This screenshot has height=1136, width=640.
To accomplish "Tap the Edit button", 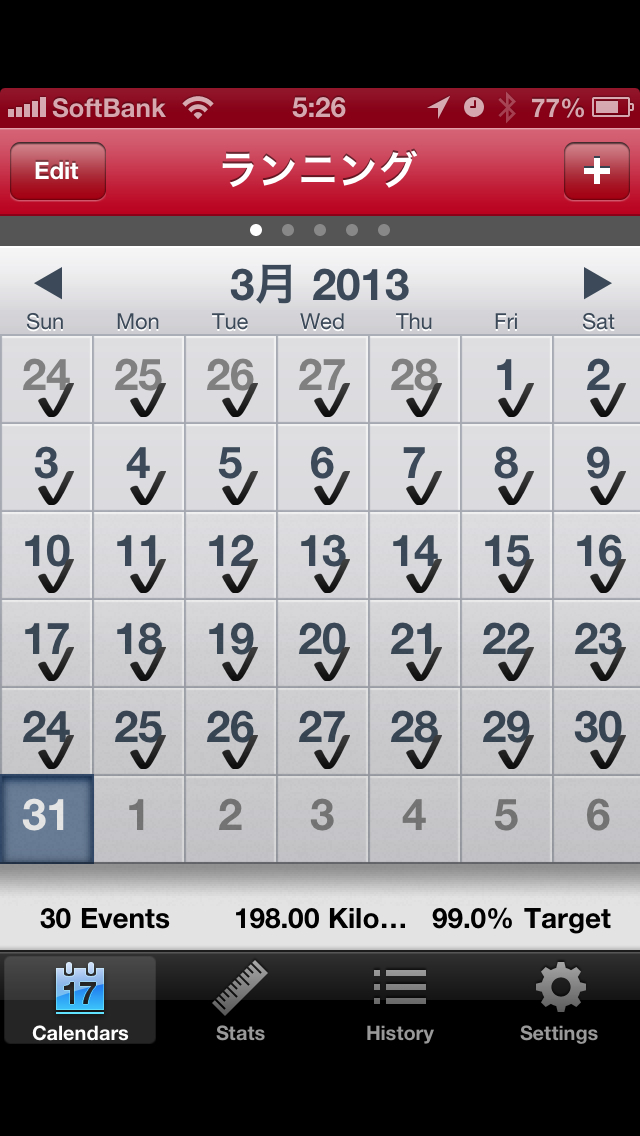I will tap(57, 171).
